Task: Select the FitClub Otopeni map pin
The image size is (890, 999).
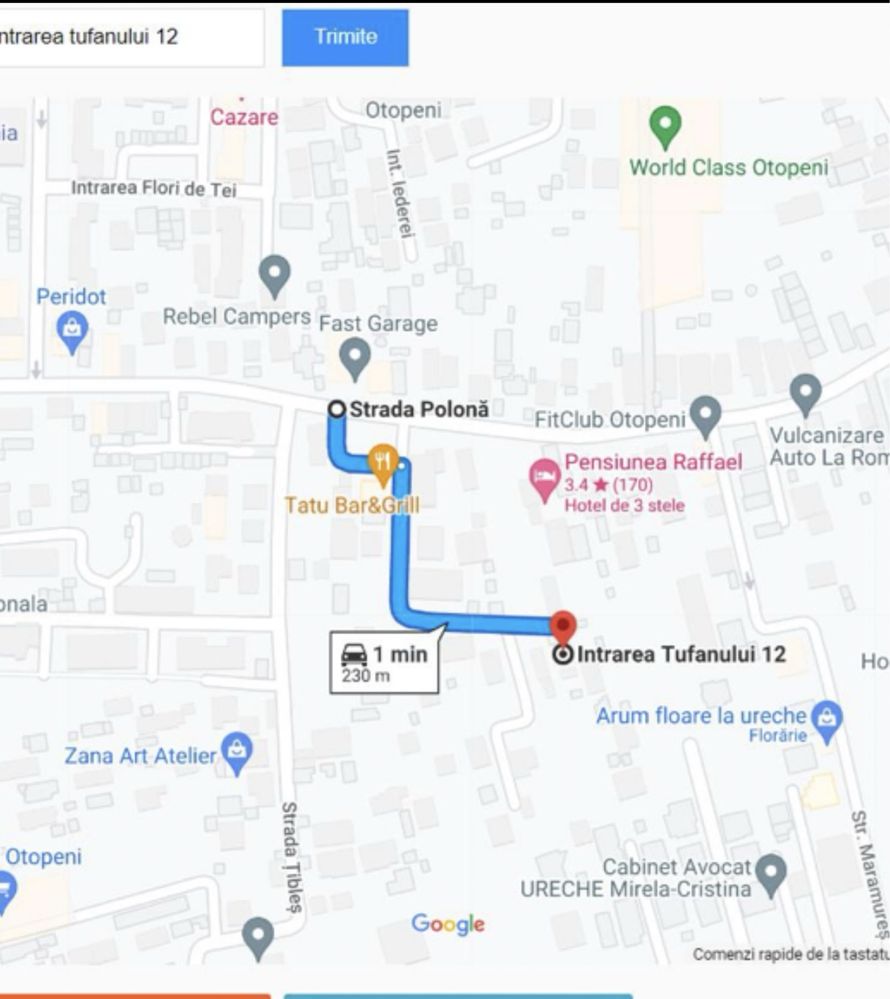Action: point(706,415)
